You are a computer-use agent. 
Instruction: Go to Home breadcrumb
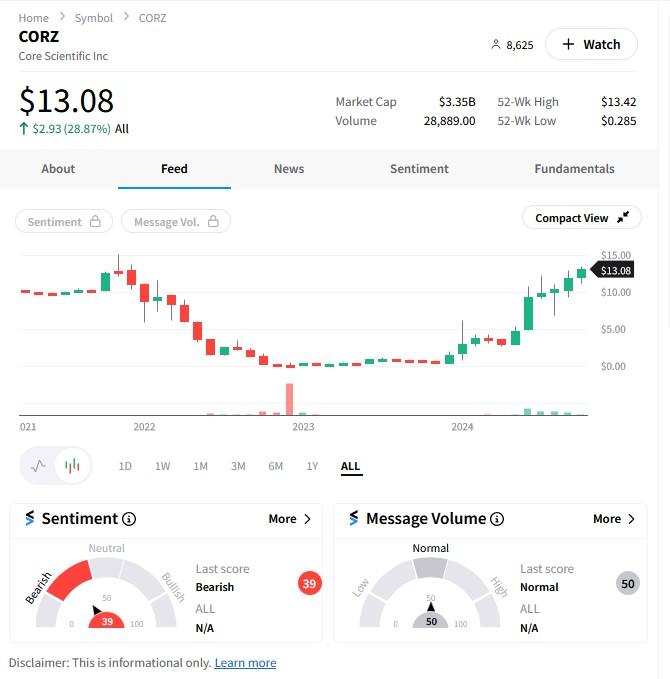(33, 18)
